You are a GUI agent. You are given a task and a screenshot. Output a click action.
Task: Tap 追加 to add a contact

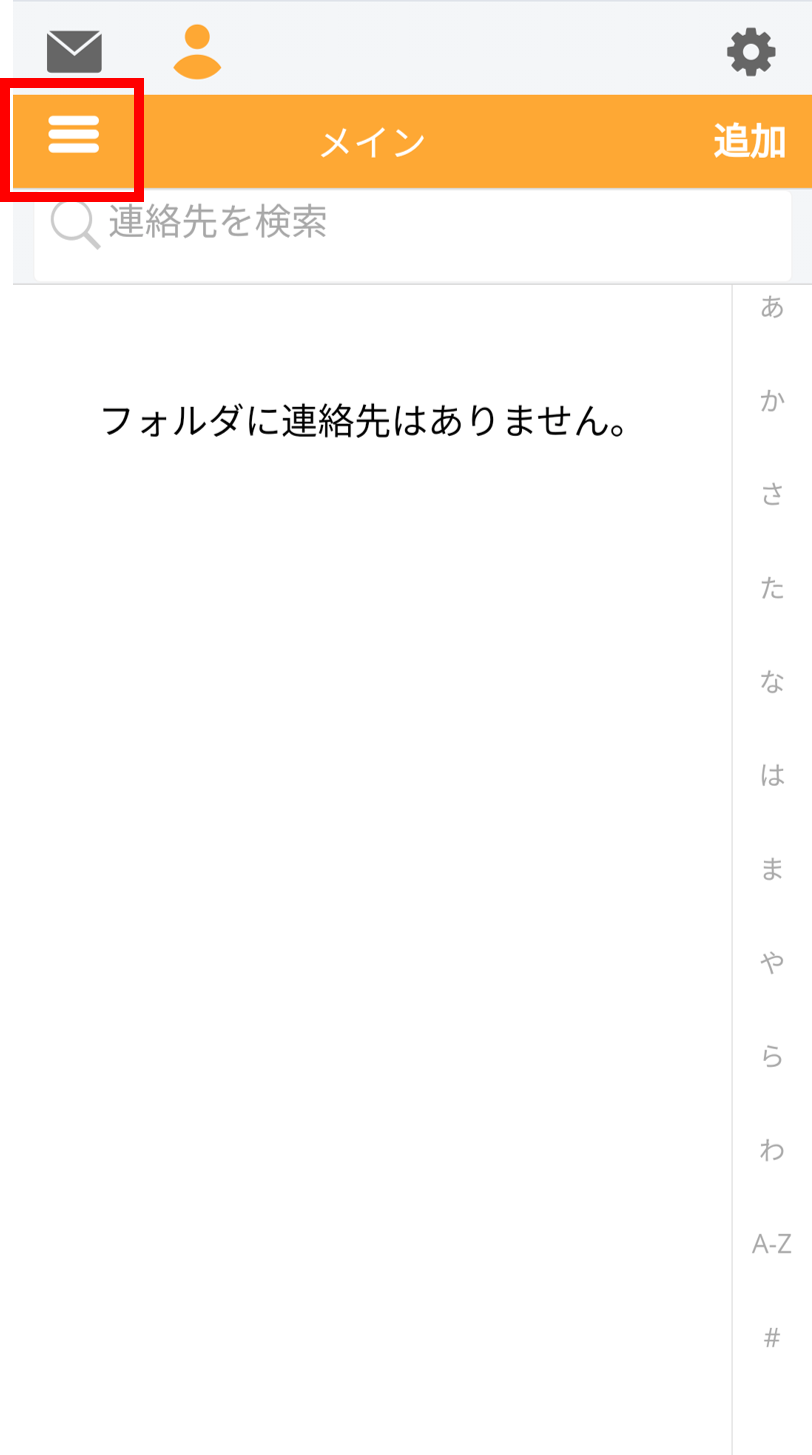(749, 142)
